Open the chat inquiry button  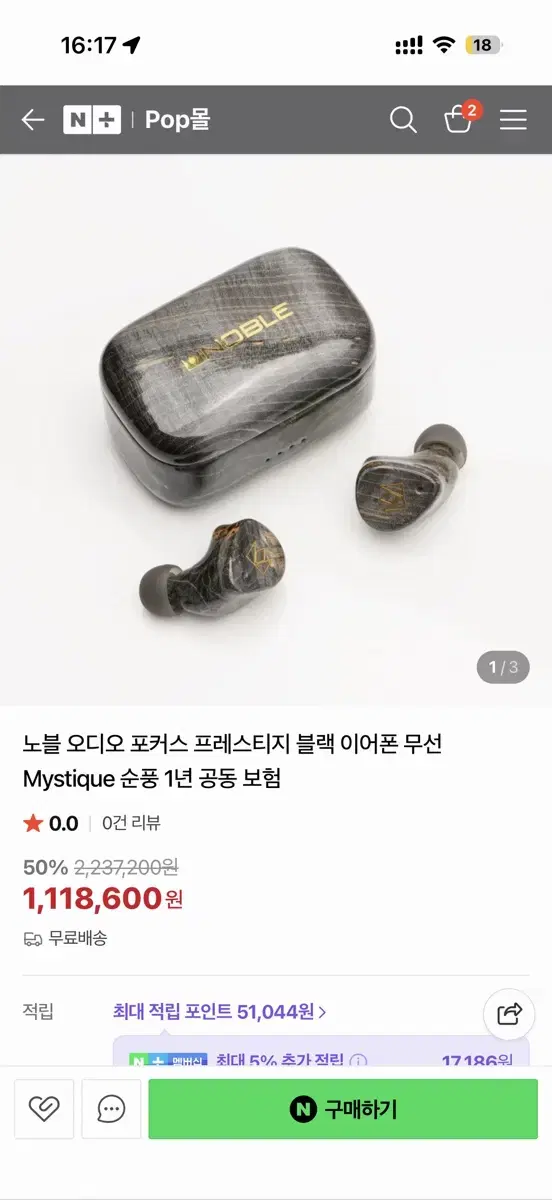pyautogui.click(x=111, y=1109)
